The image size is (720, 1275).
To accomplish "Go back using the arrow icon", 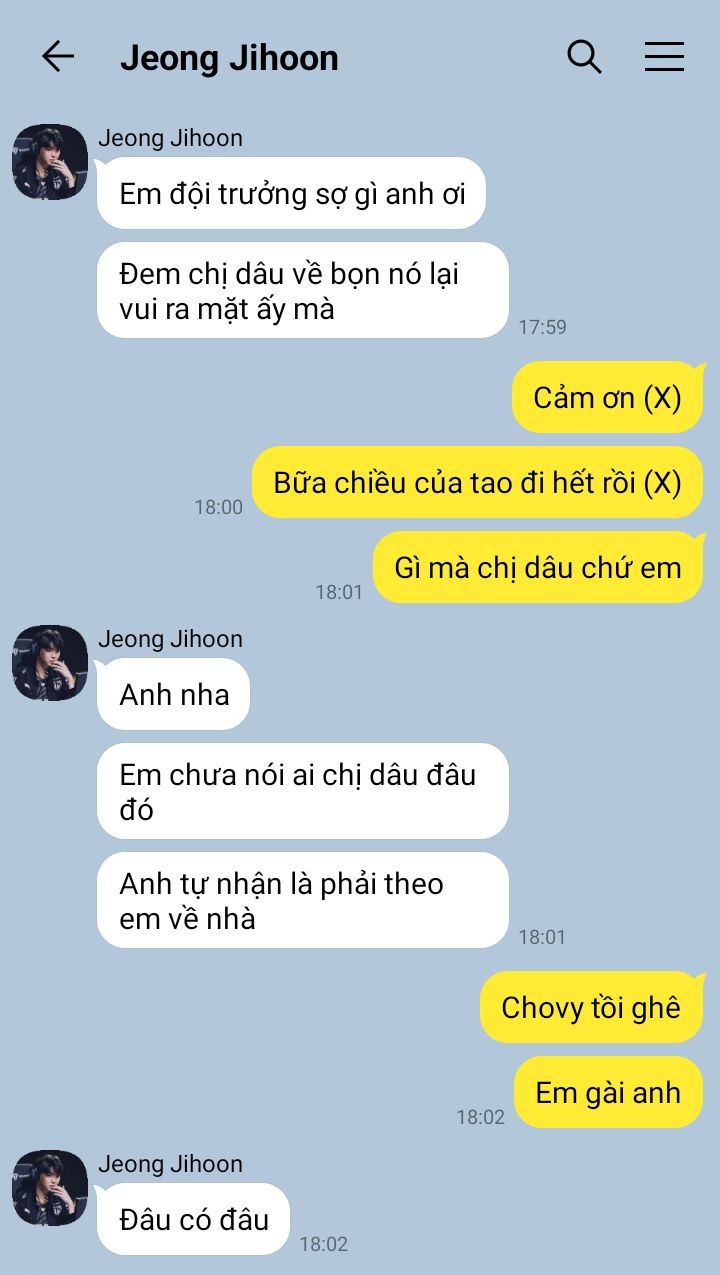I will 58,57.
